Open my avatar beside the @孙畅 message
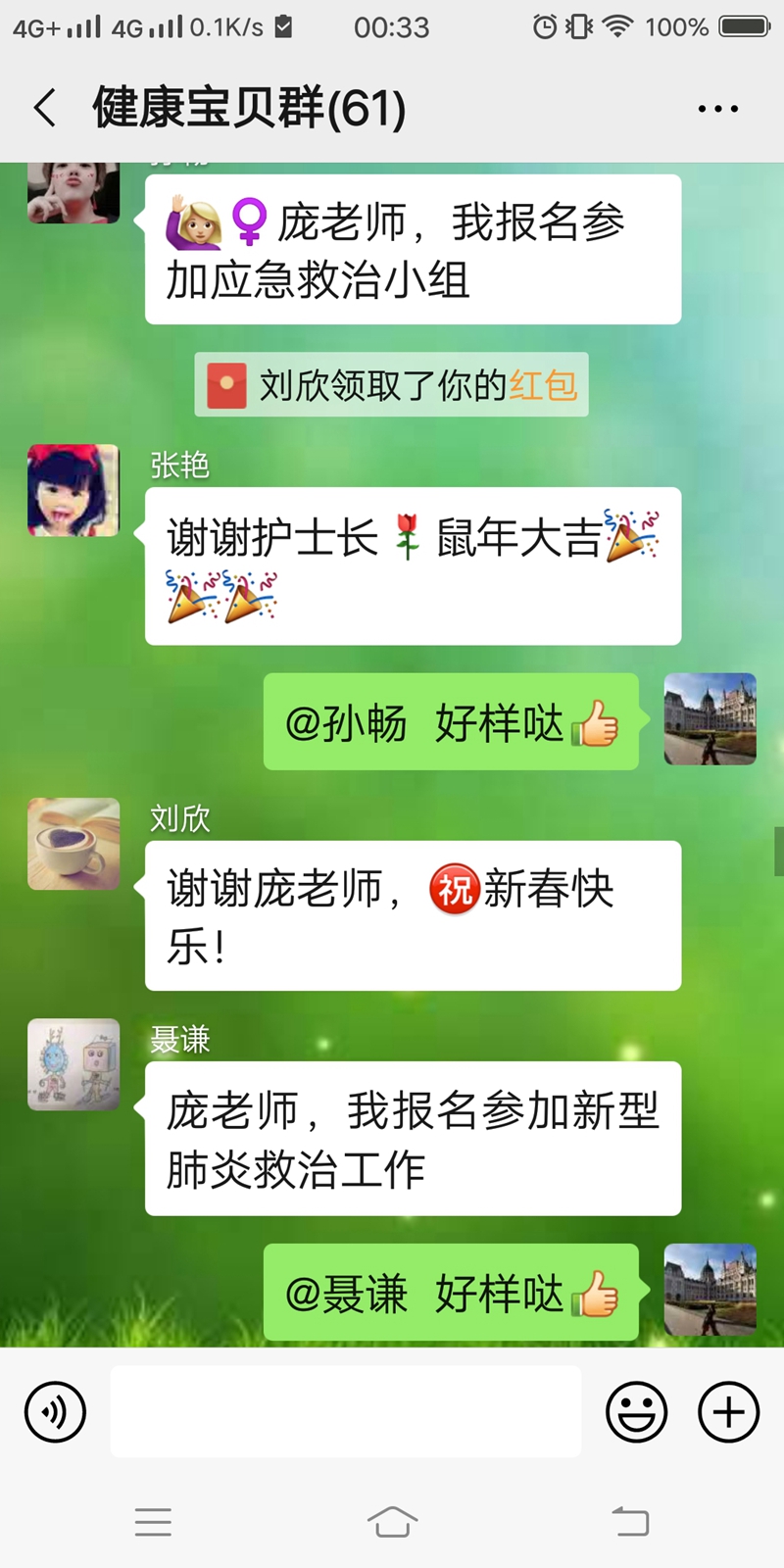 coord(710,719)
